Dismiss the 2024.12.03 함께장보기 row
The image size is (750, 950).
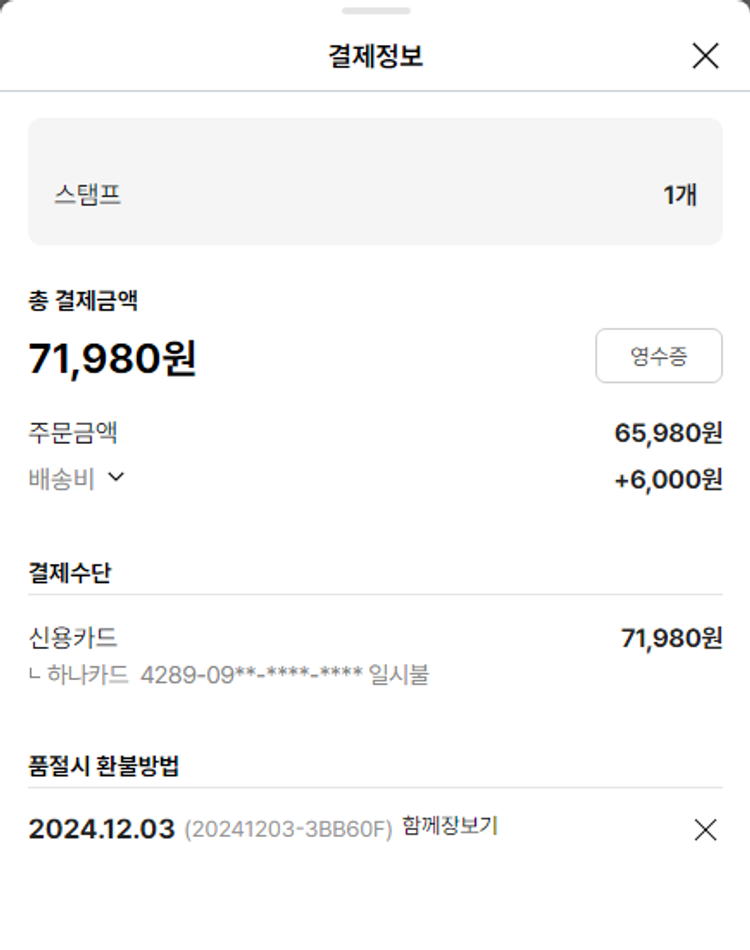pos(705,829)
